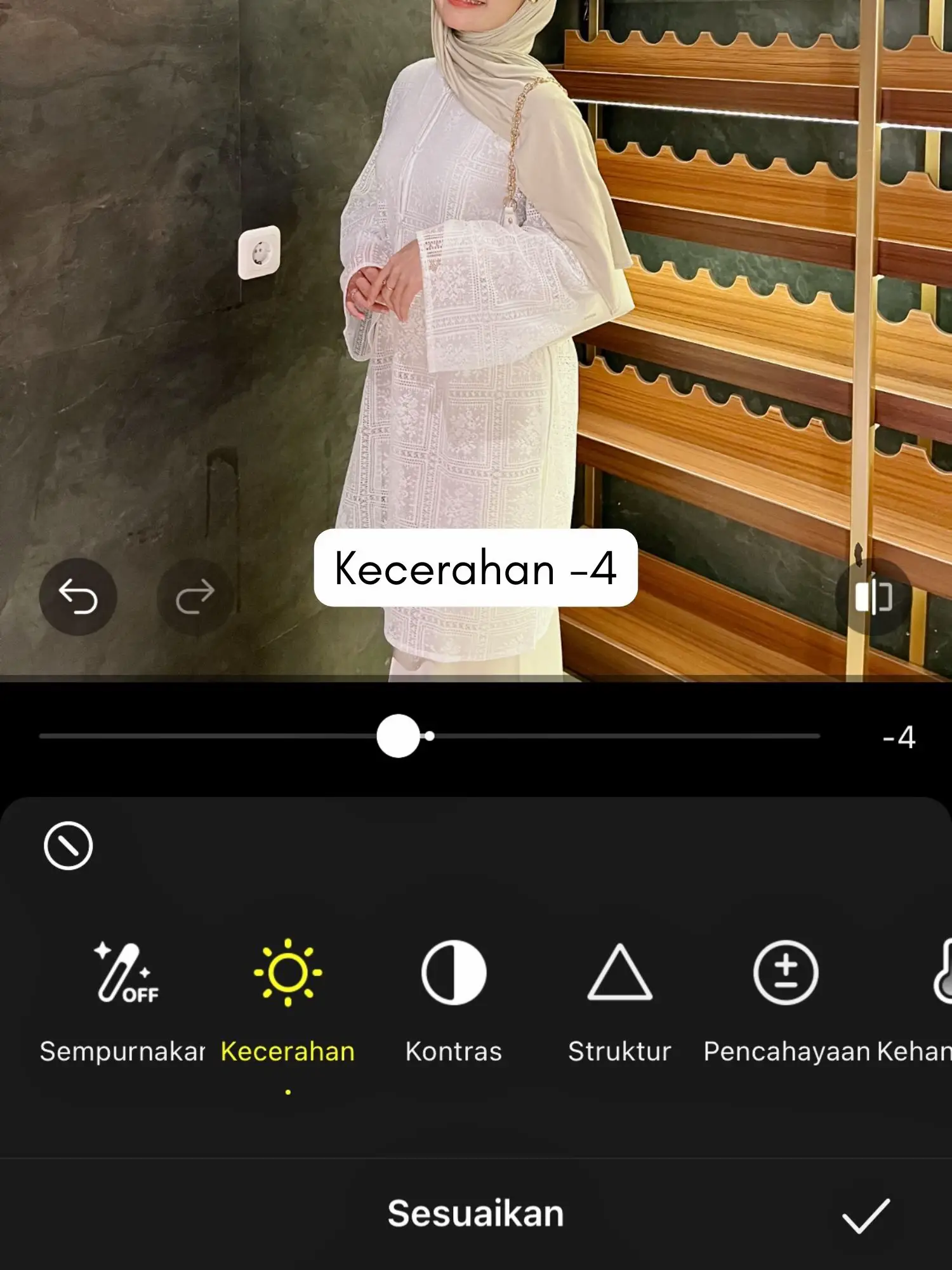Undo the last edit
The image size is (952, 1270).
click(78, 597)
